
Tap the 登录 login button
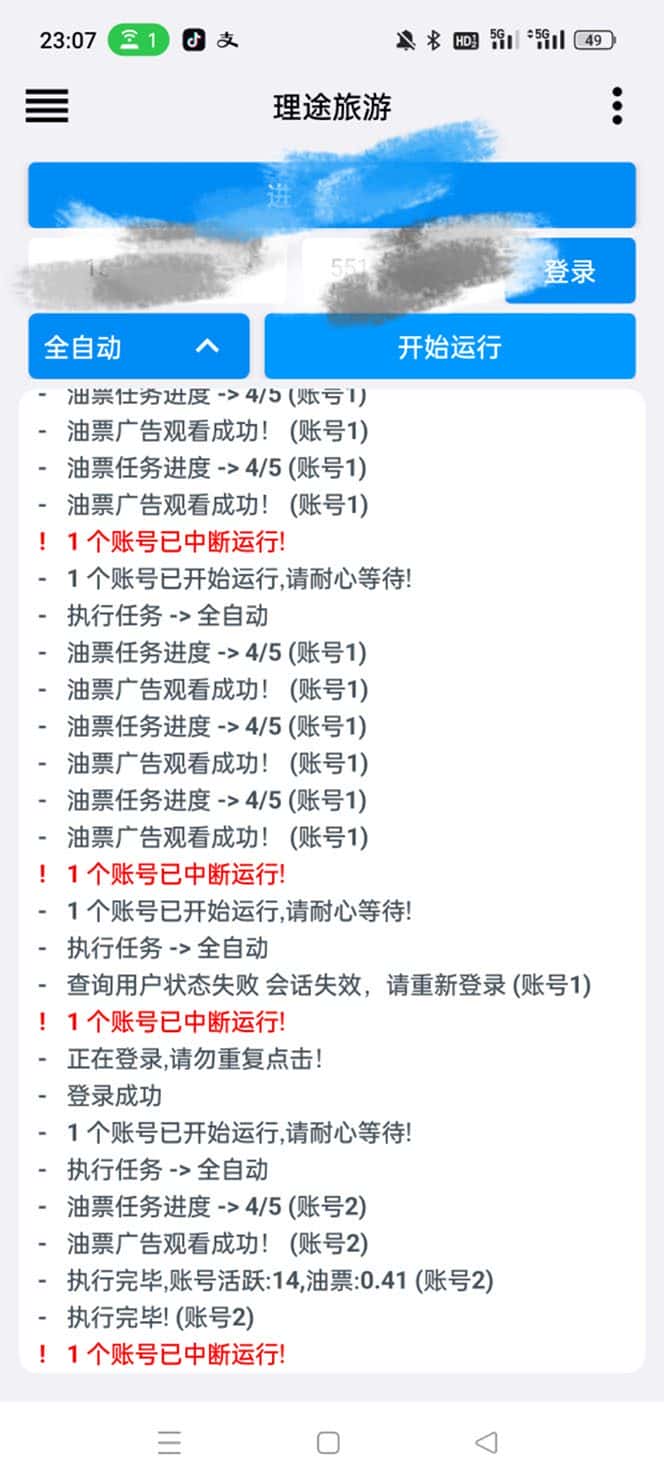(570, 271)
